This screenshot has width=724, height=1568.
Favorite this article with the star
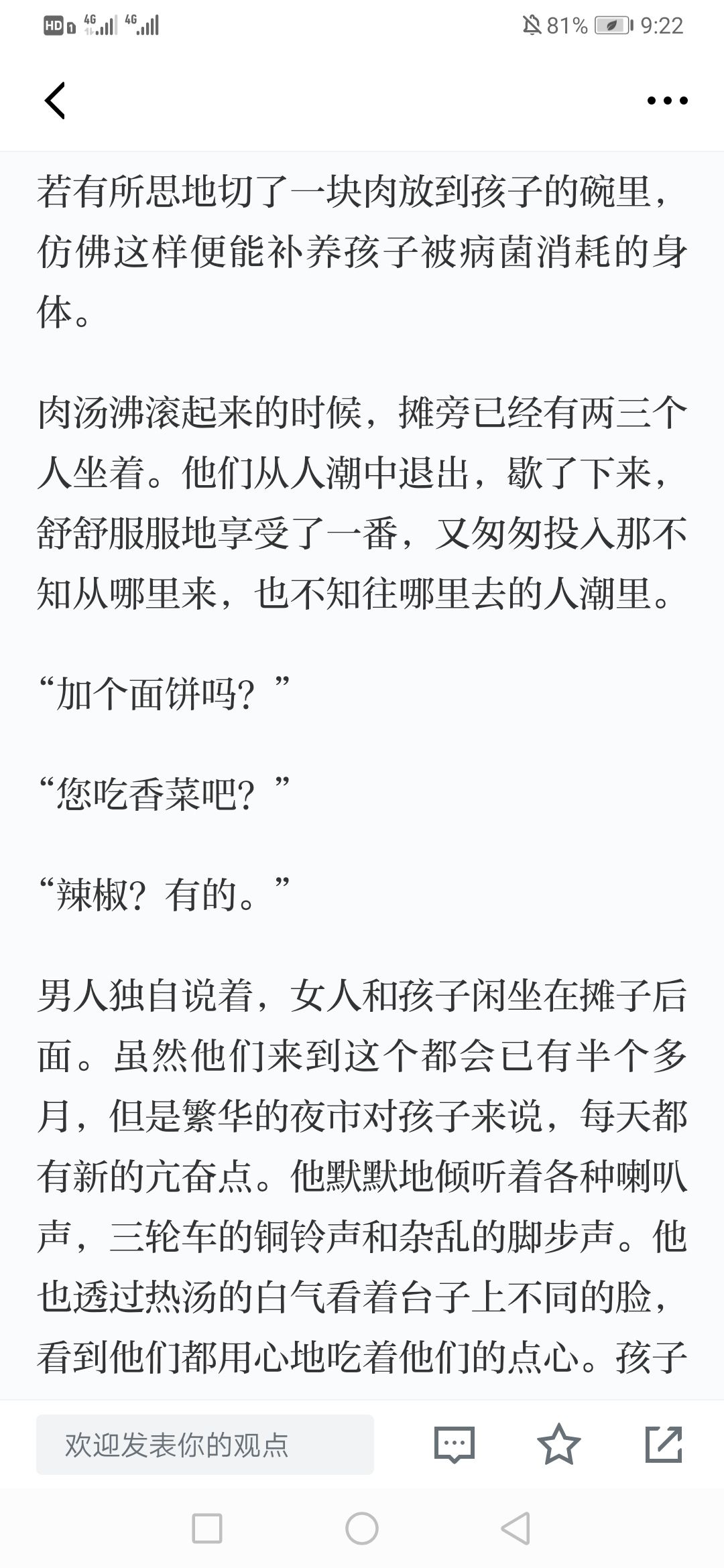[558, 1444]
